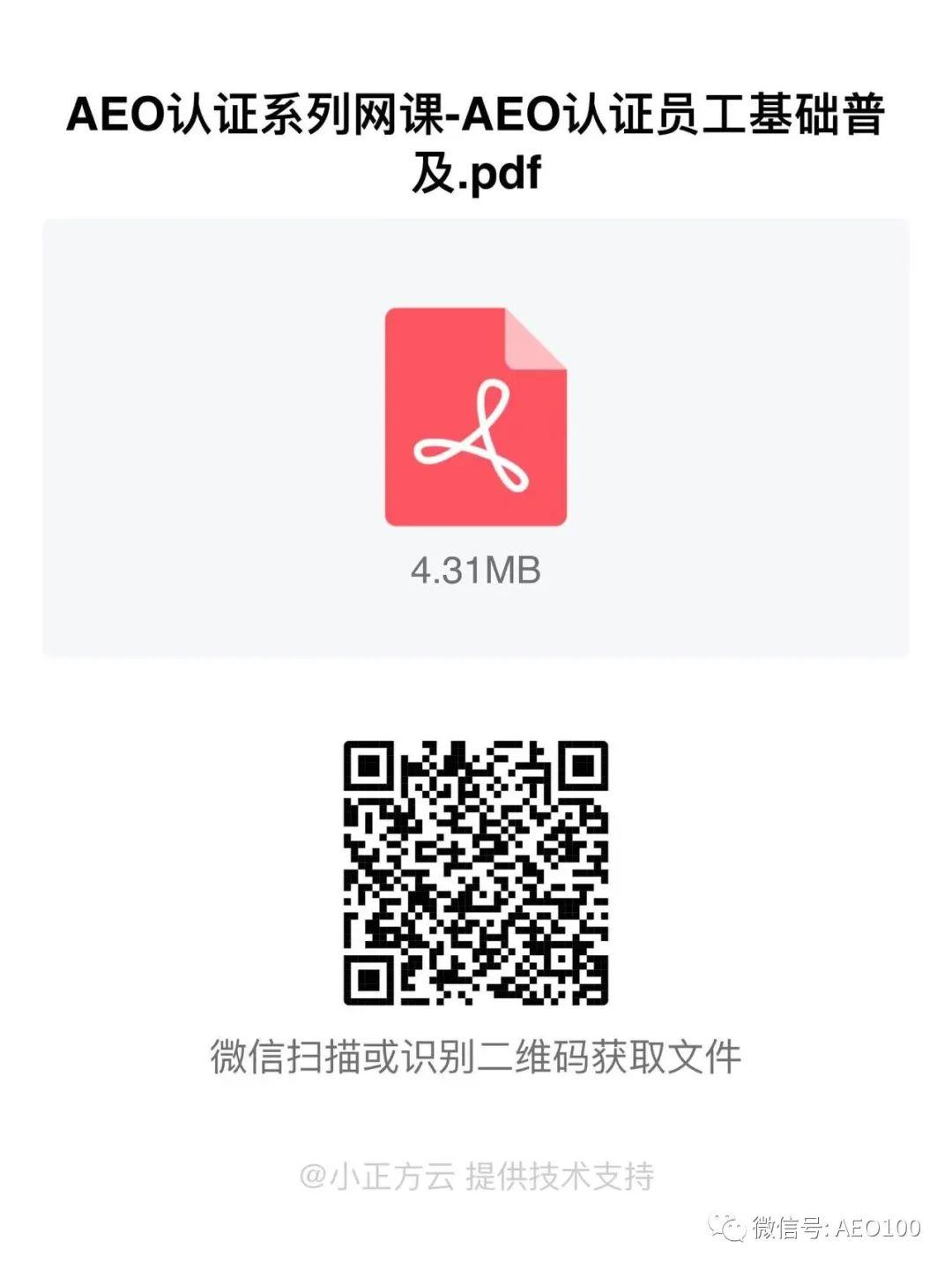952x1270 pixels.
Task: Click the empty area below the QR code
Action: click(x=476, y=1111)
